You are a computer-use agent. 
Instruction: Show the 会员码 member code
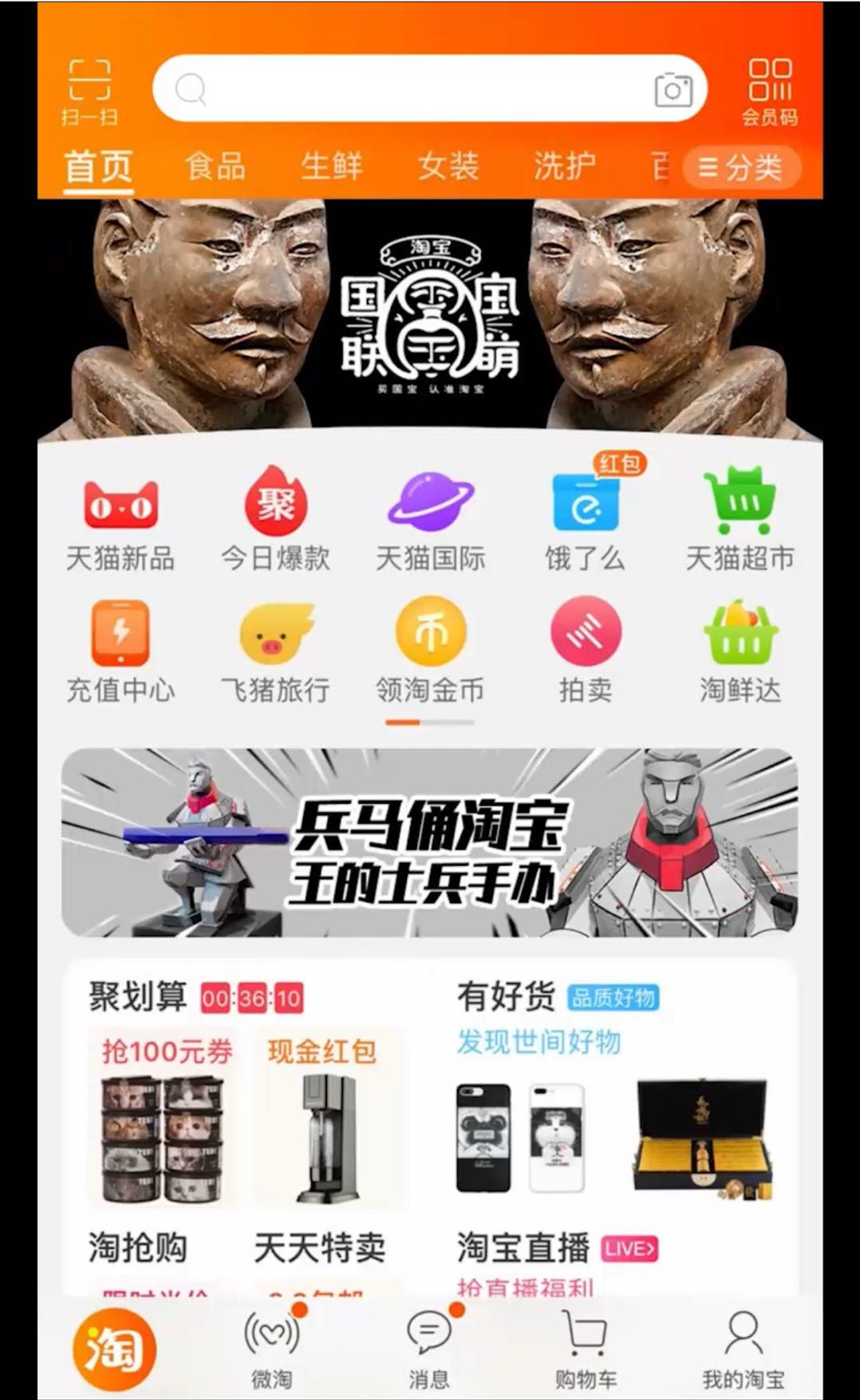[769, 91]
